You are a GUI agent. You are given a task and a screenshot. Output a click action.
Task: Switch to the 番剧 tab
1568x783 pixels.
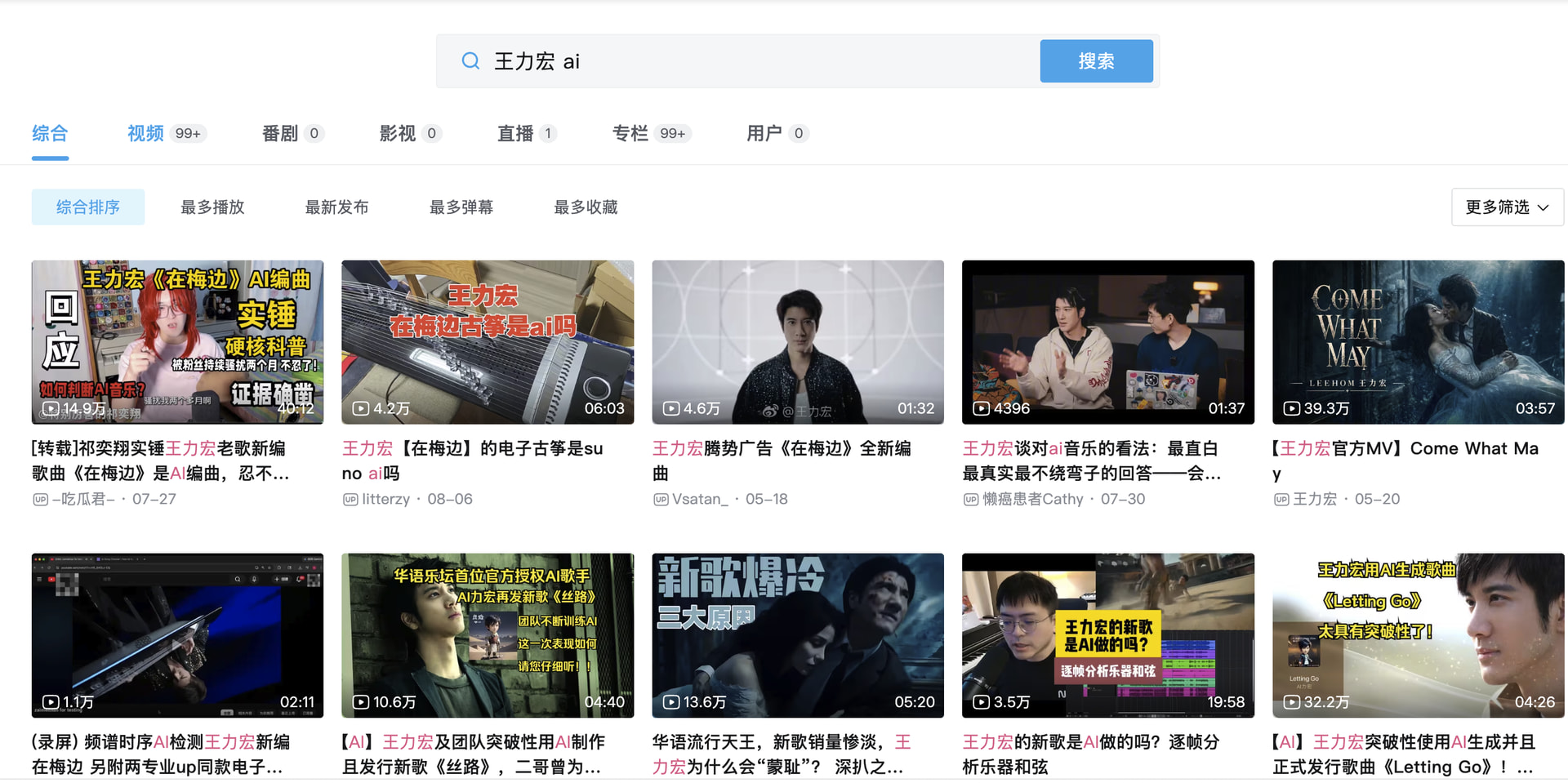pos(292,133)
